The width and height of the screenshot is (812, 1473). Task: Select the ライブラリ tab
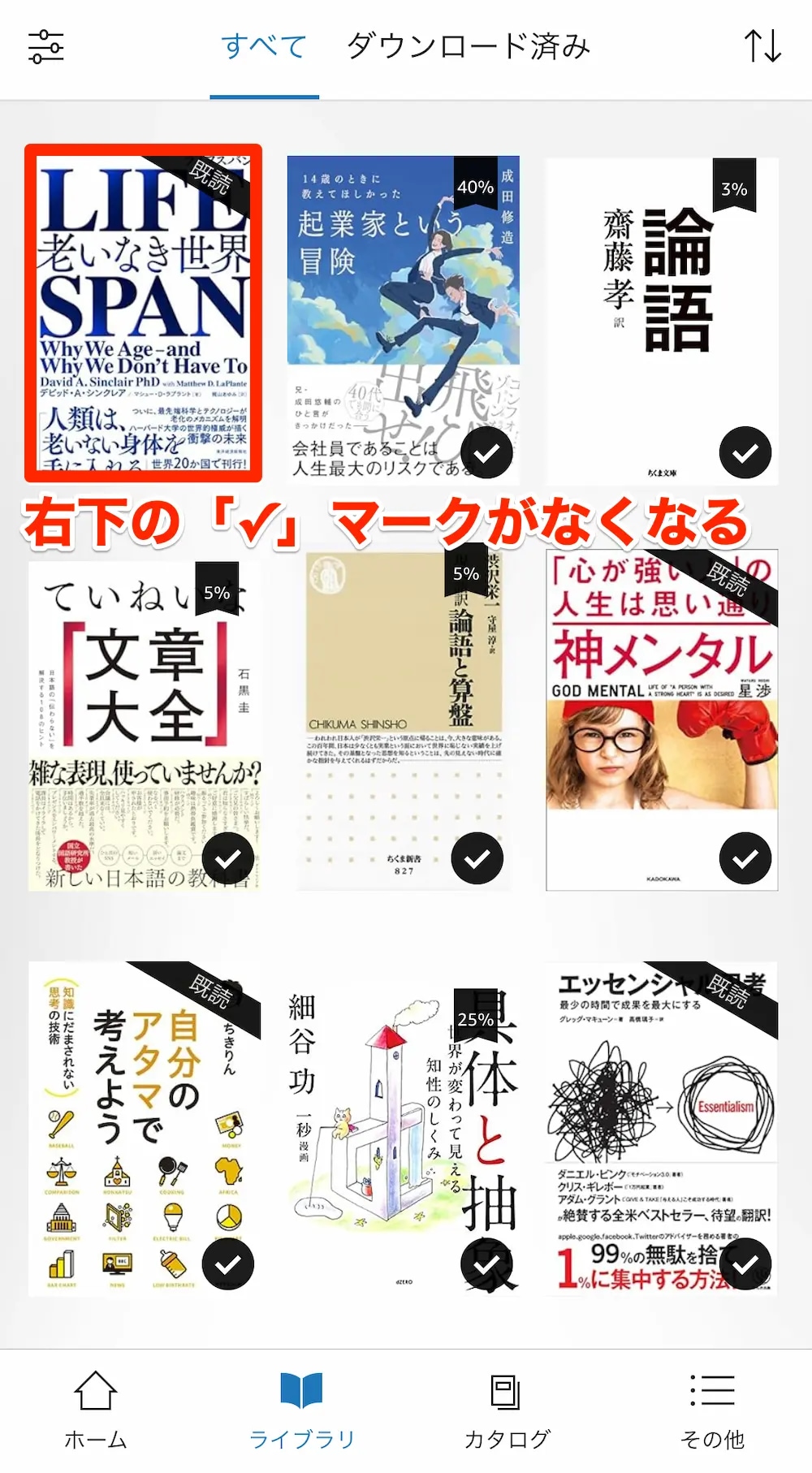pyautogui.click(x=301, y=1410)
